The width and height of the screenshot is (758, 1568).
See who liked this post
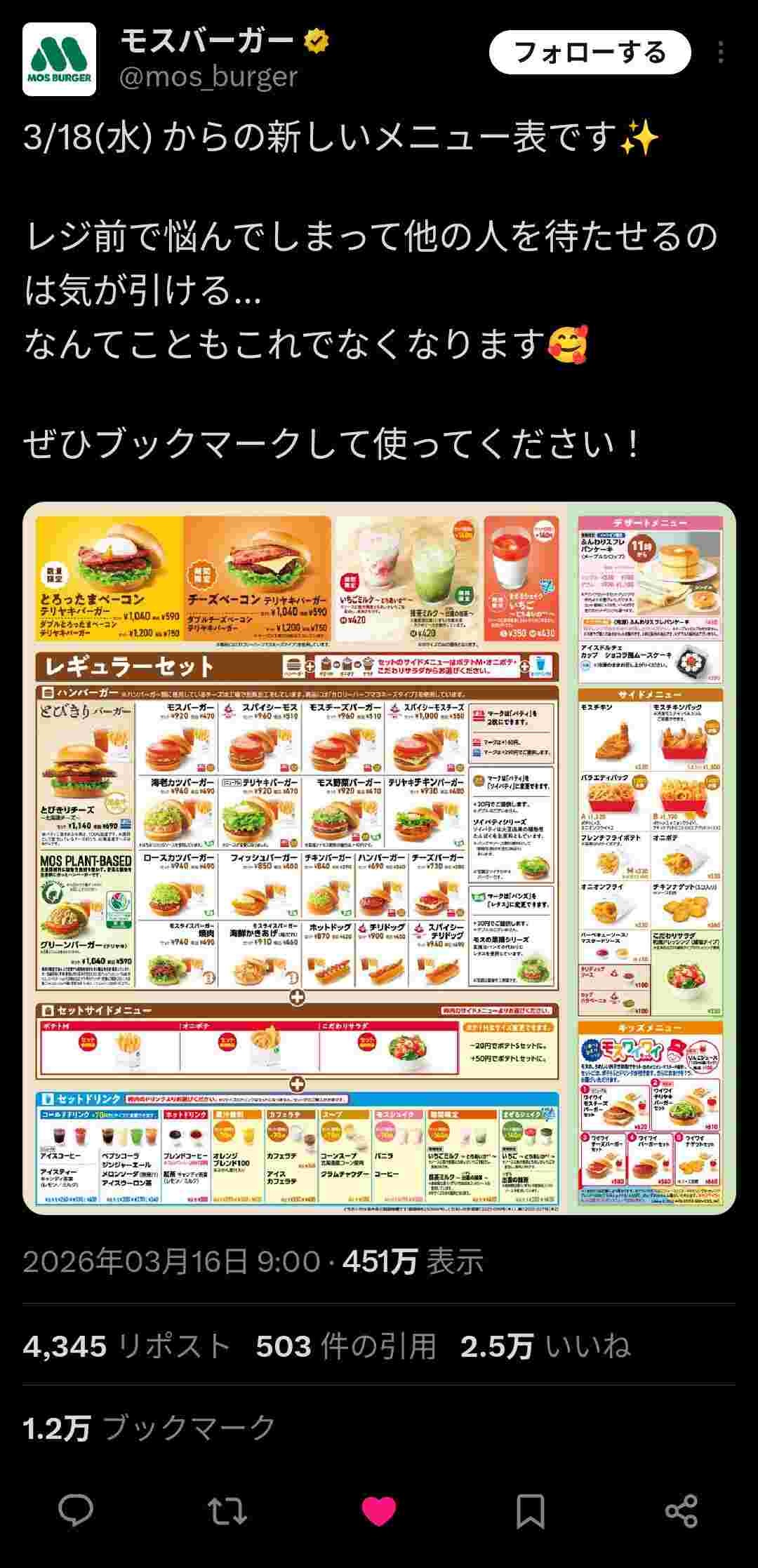[545, 1346]
